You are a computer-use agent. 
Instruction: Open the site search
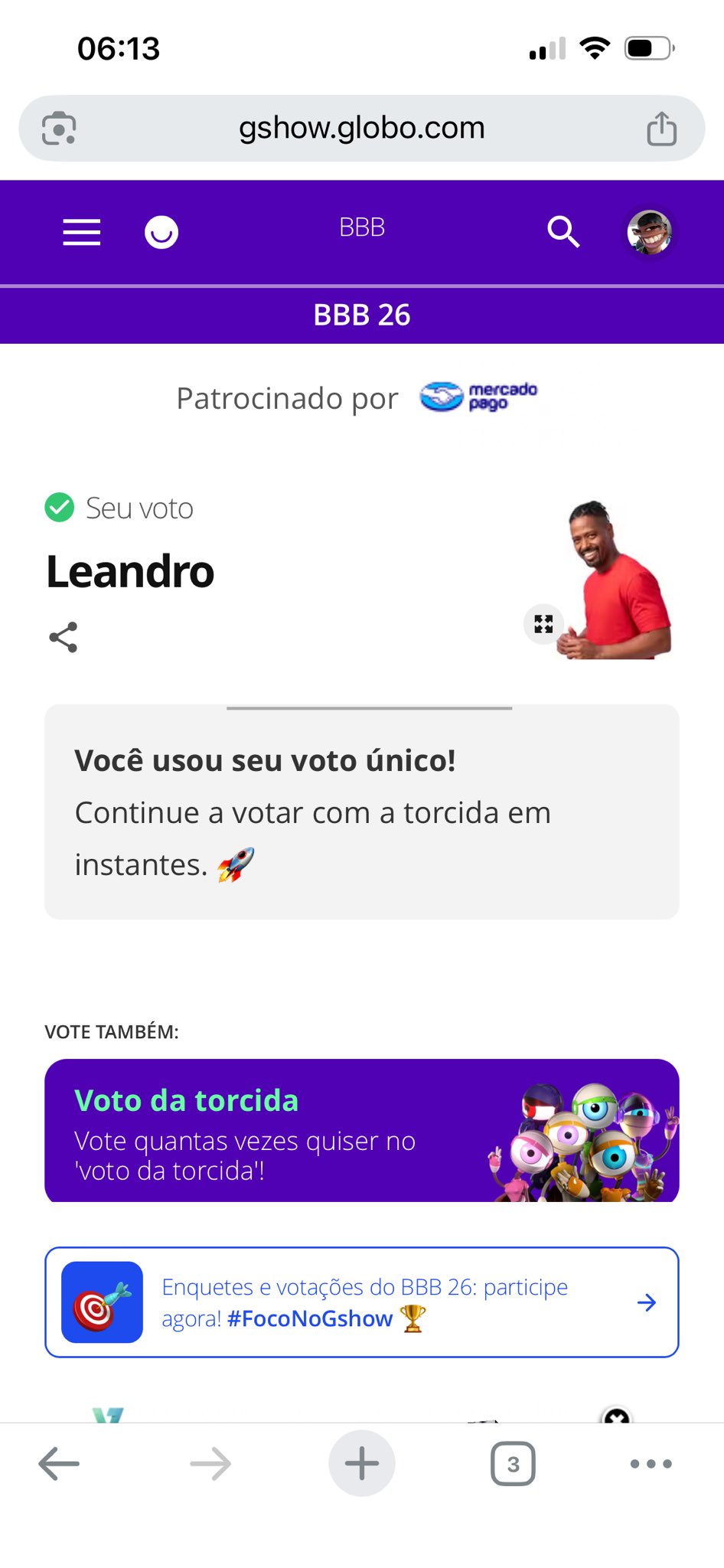coord(563,232)
